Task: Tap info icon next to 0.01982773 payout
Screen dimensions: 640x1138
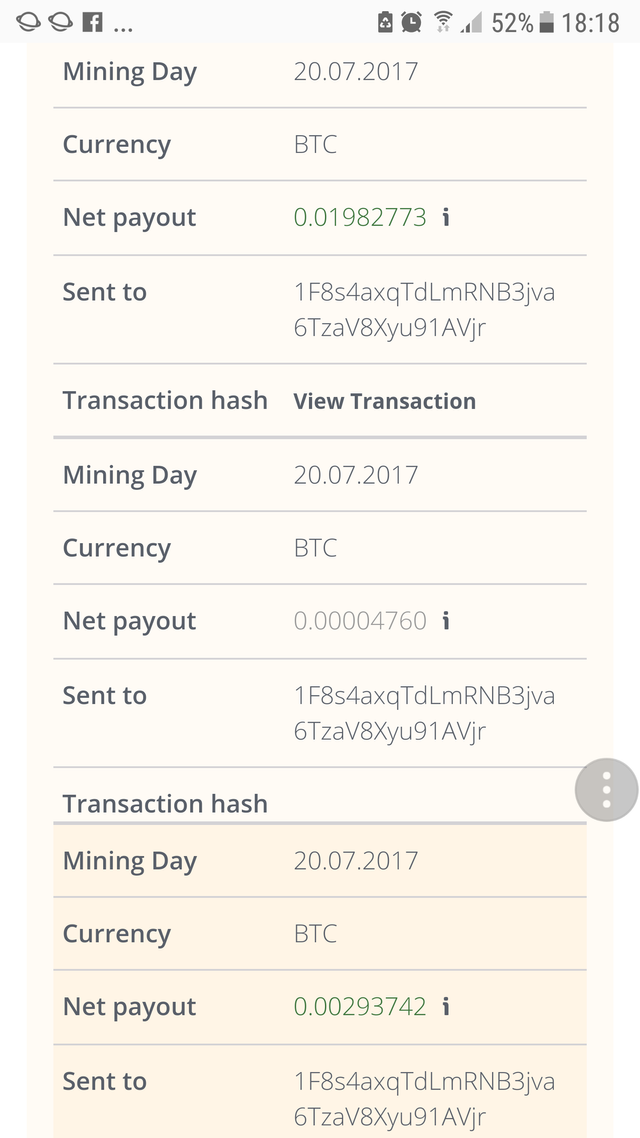Action: [x=446, y=217]
